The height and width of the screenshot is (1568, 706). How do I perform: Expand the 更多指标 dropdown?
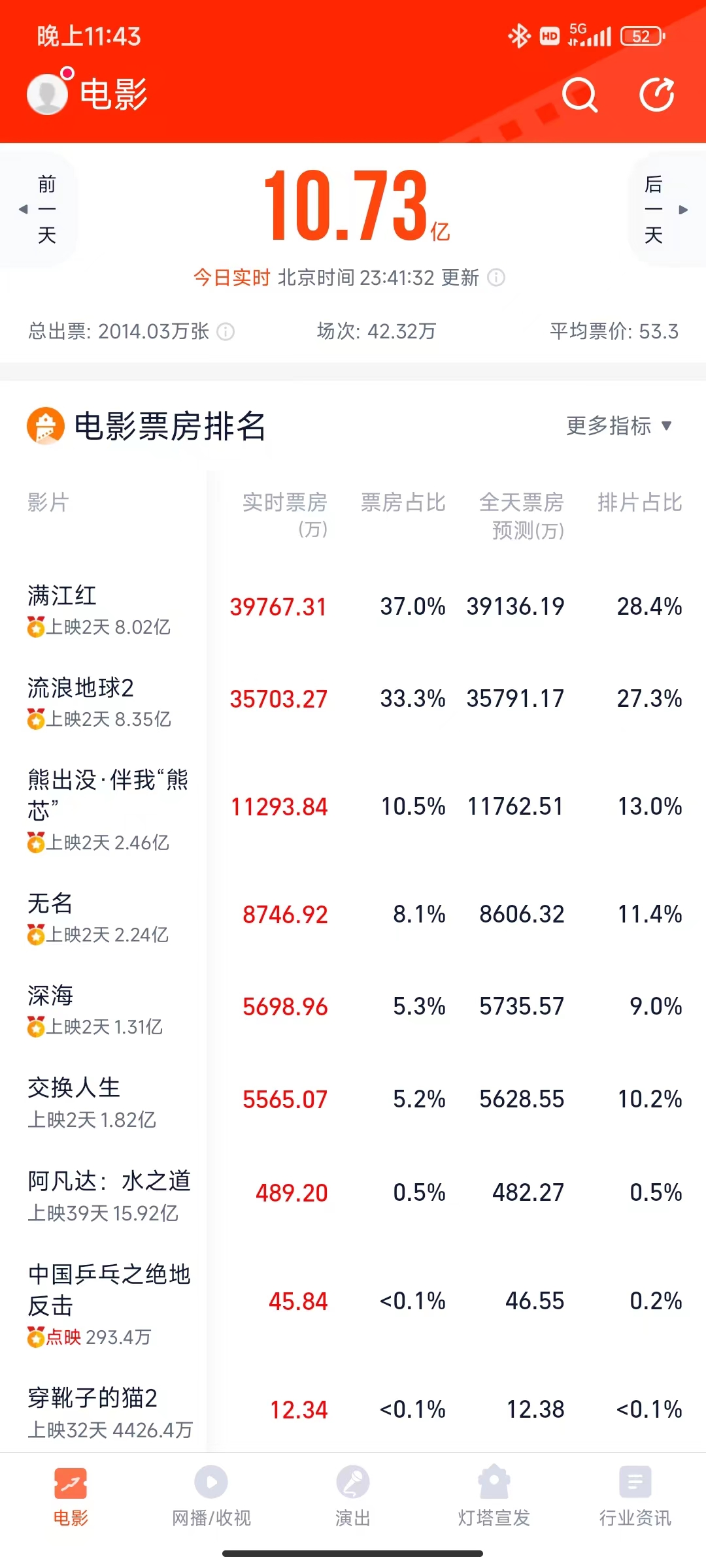(618, 426)
